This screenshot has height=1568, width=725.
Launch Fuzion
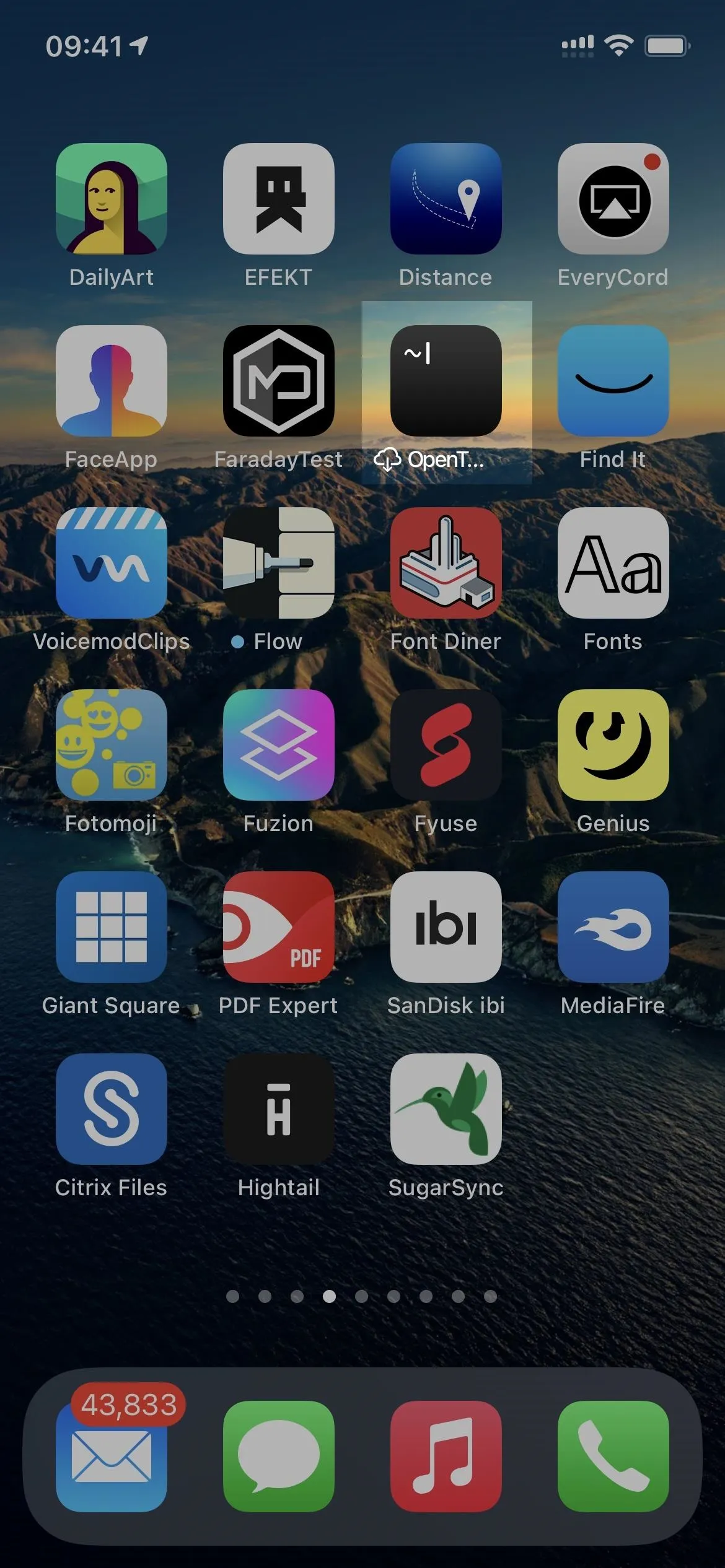click(x=279, y=745)
